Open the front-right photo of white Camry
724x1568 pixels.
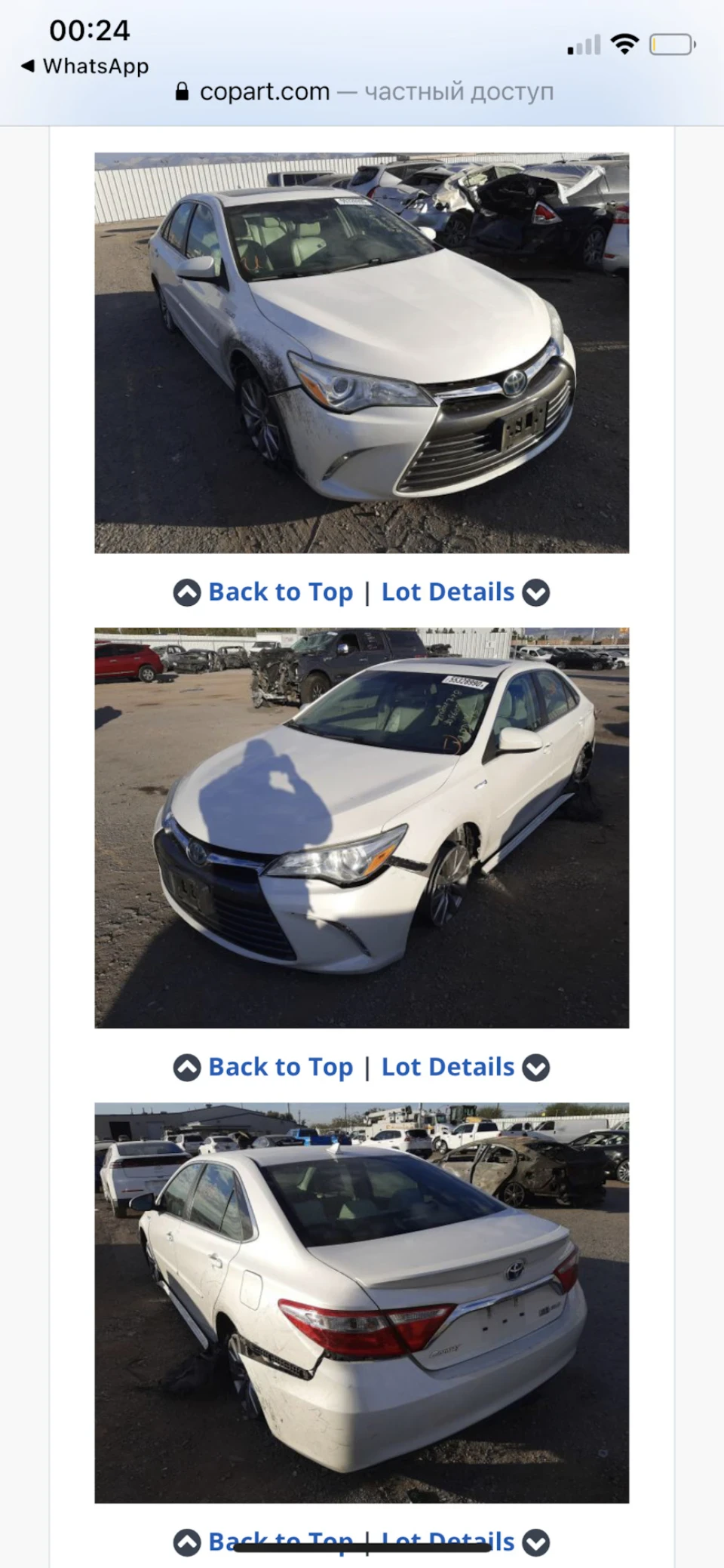pos(361,352)
